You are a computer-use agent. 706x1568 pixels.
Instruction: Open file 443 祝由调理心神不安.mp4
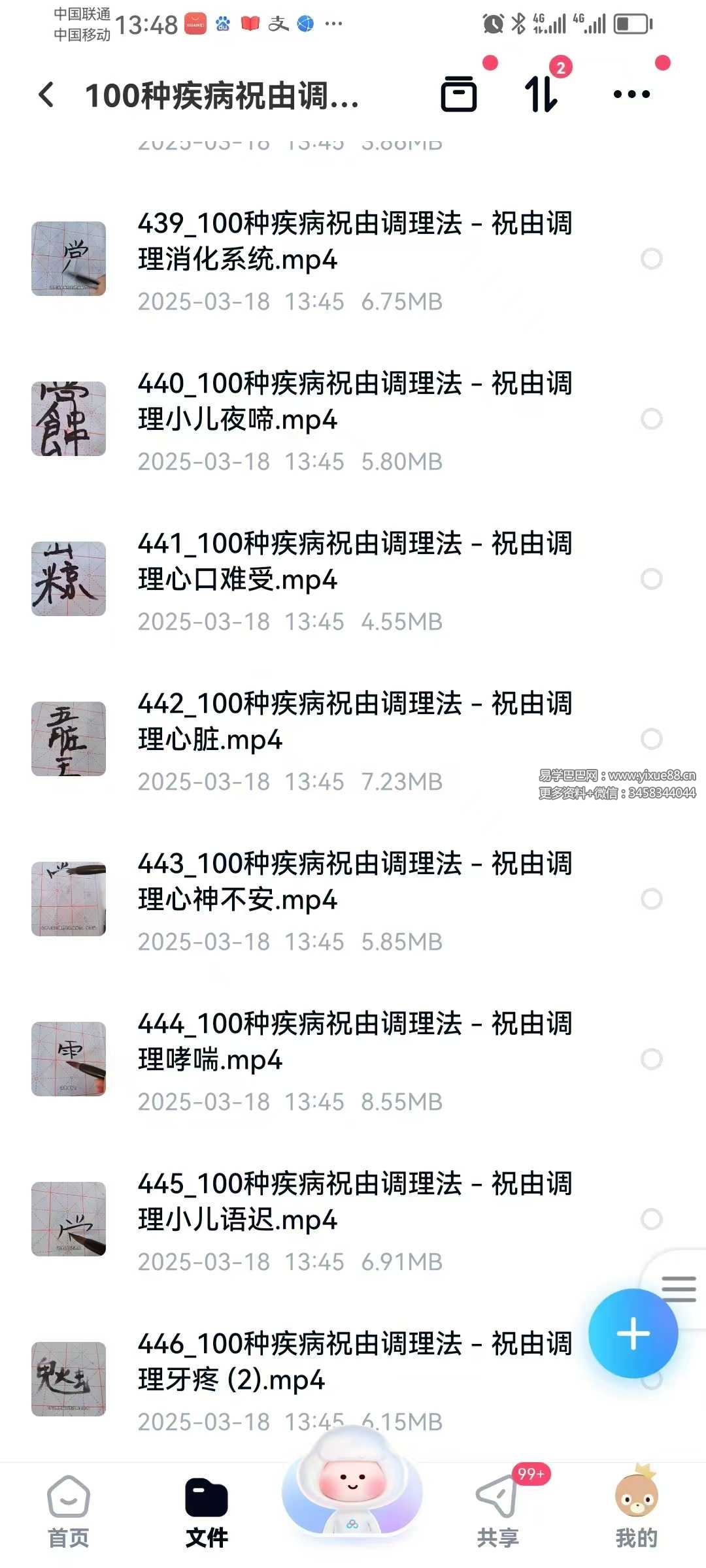[x=354, y=882]
